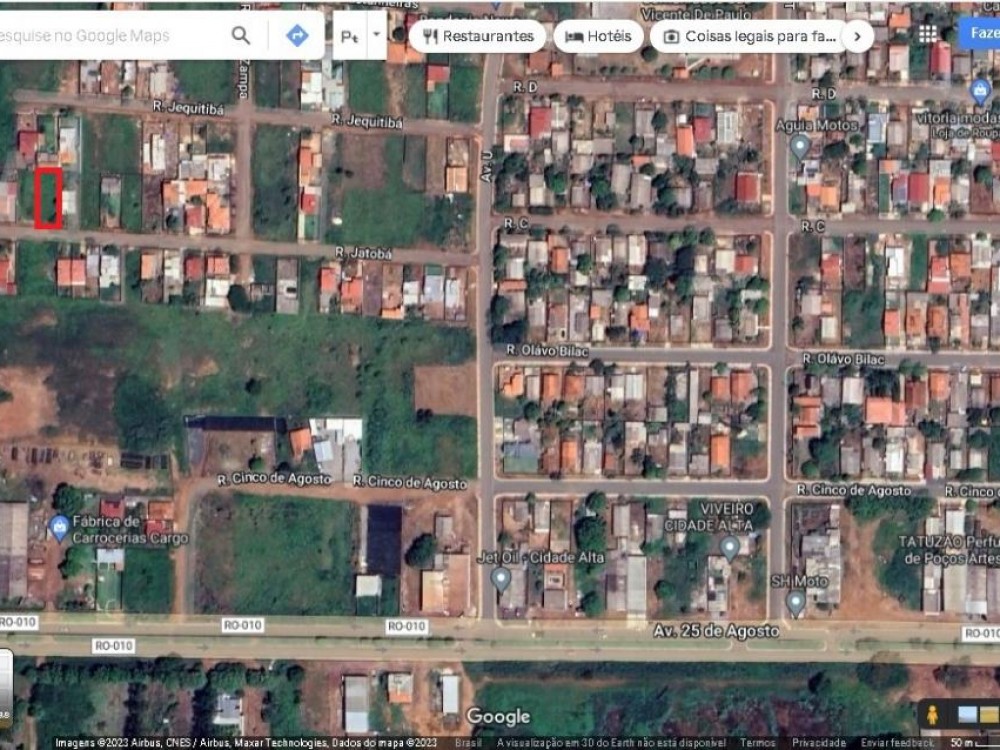The width and height of the screenshot is (1000, 750).
Task: Open the Viveiro Cidade Alta pin
Action: 730,546
